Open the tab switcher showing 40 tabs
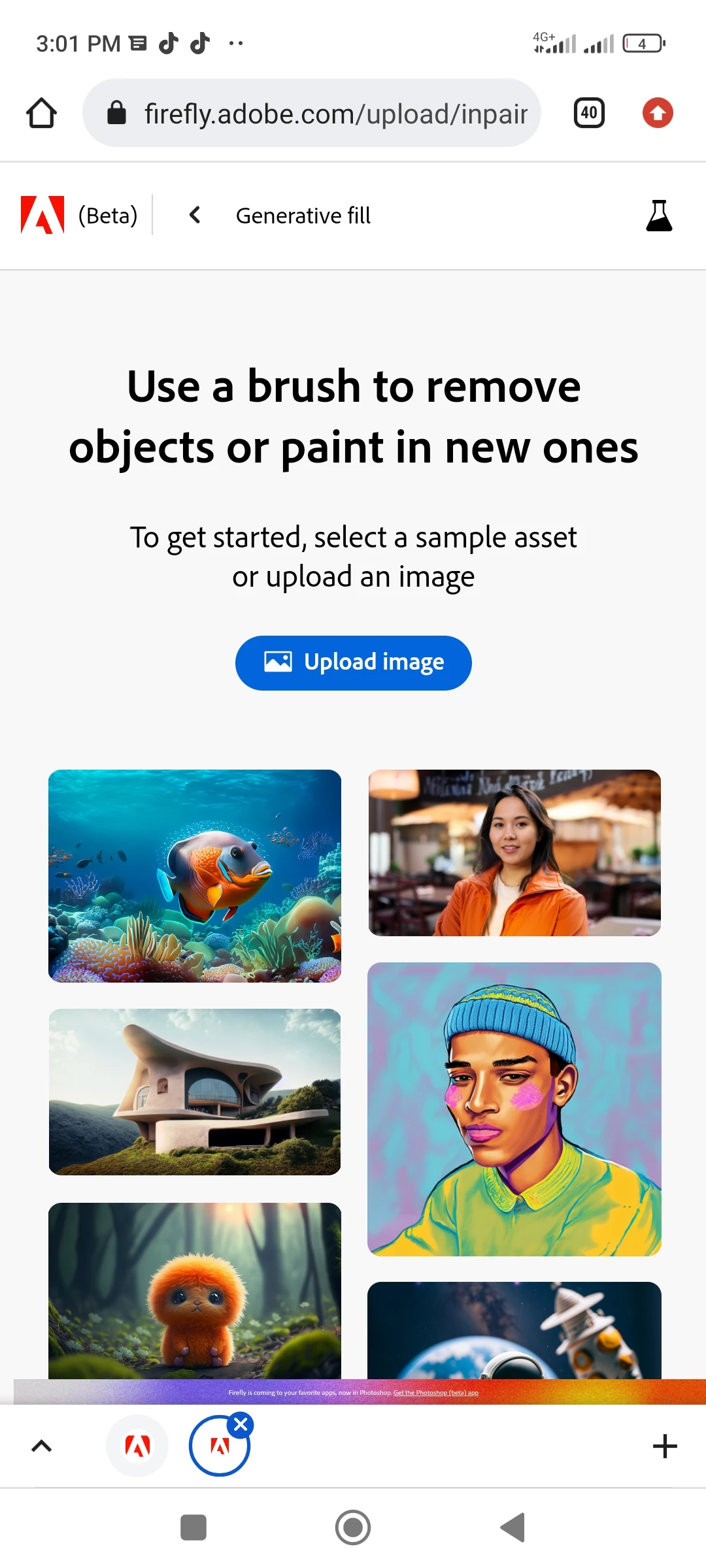Screen dimensions: 706x1568 (x=588, y=113)
